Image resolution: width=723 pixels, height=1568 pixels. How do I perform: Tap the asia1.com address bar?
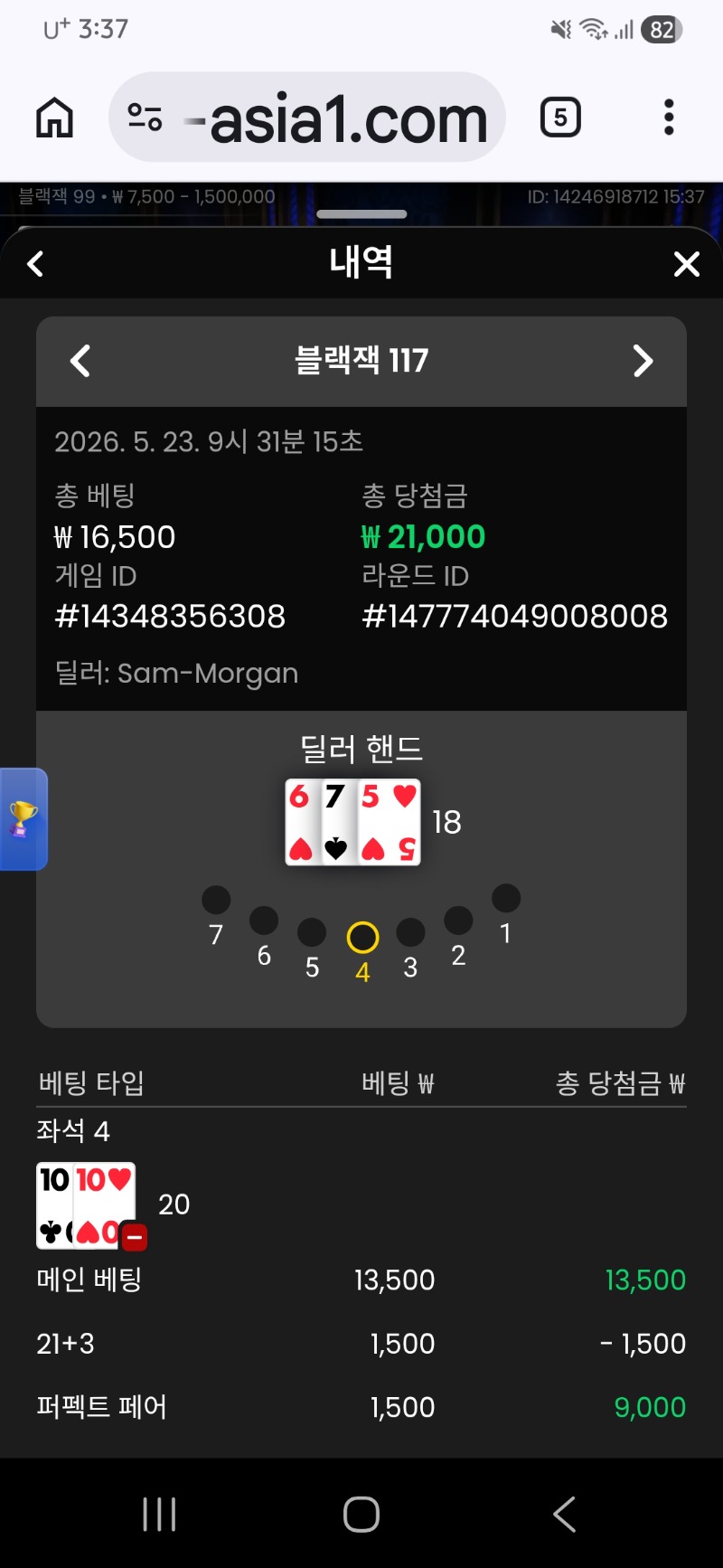coord(307,118)
